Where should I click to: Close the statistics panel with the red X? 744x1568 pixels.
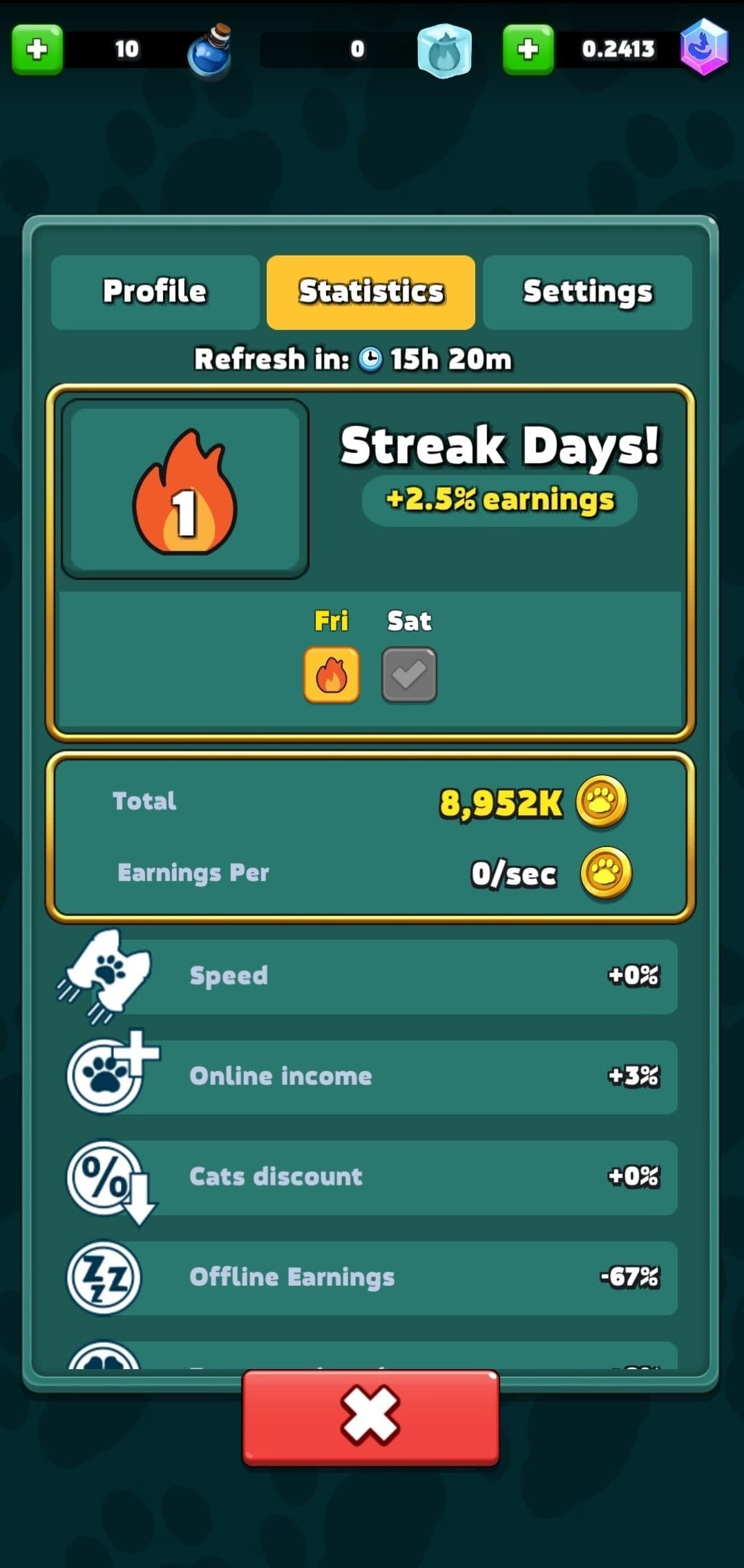click(370, 1417)
